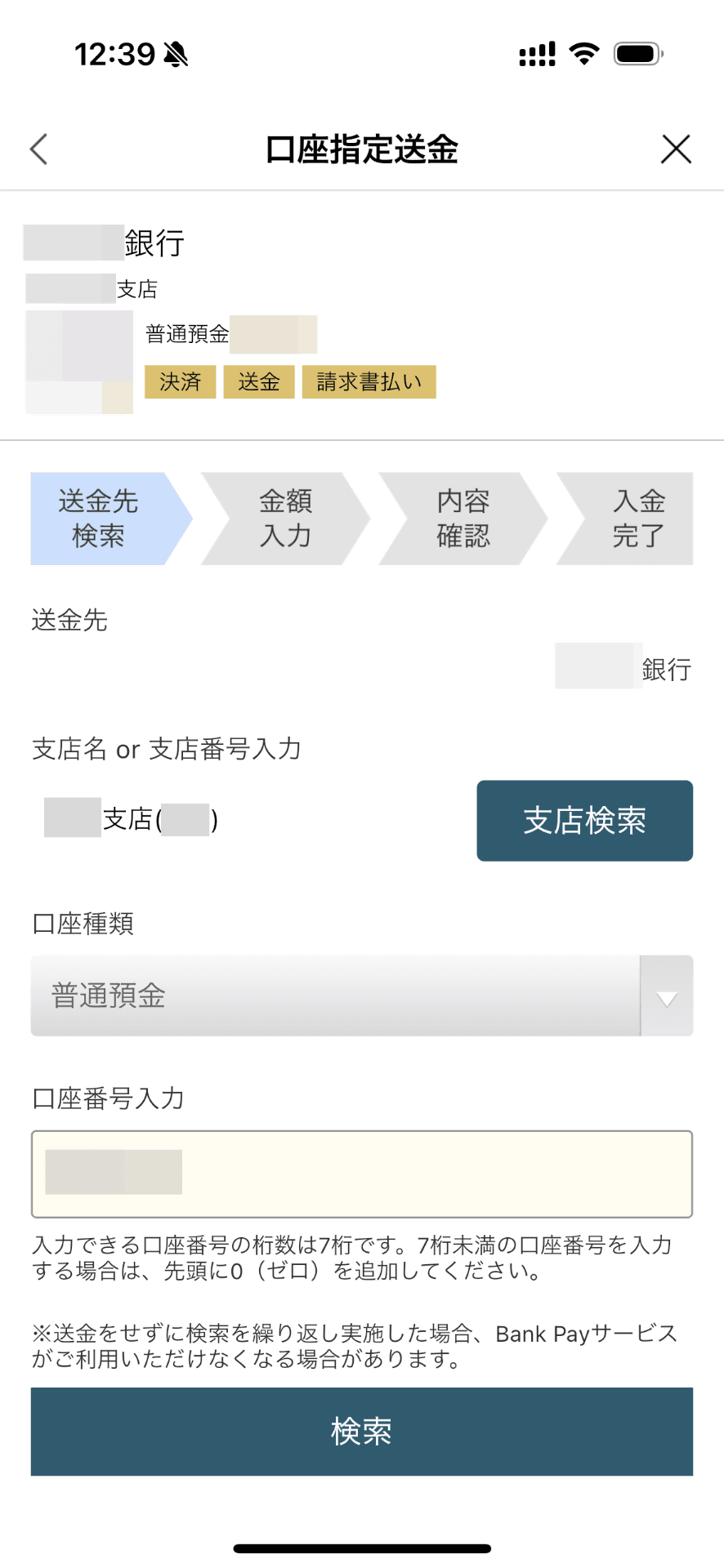This screenshot has width=724, height=1568.
Task: Close the 口座指定送金 screen
Action: [676, 149]
